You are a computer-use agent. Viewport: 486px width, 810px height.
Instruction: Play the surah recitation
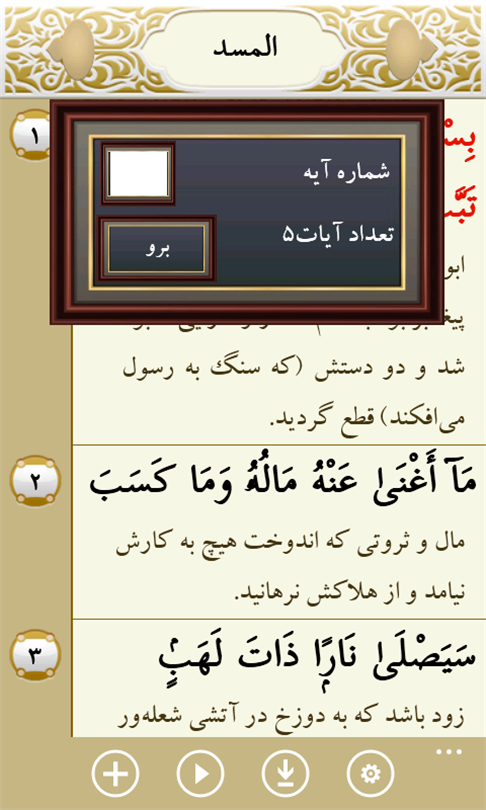(x=200, y=773)
